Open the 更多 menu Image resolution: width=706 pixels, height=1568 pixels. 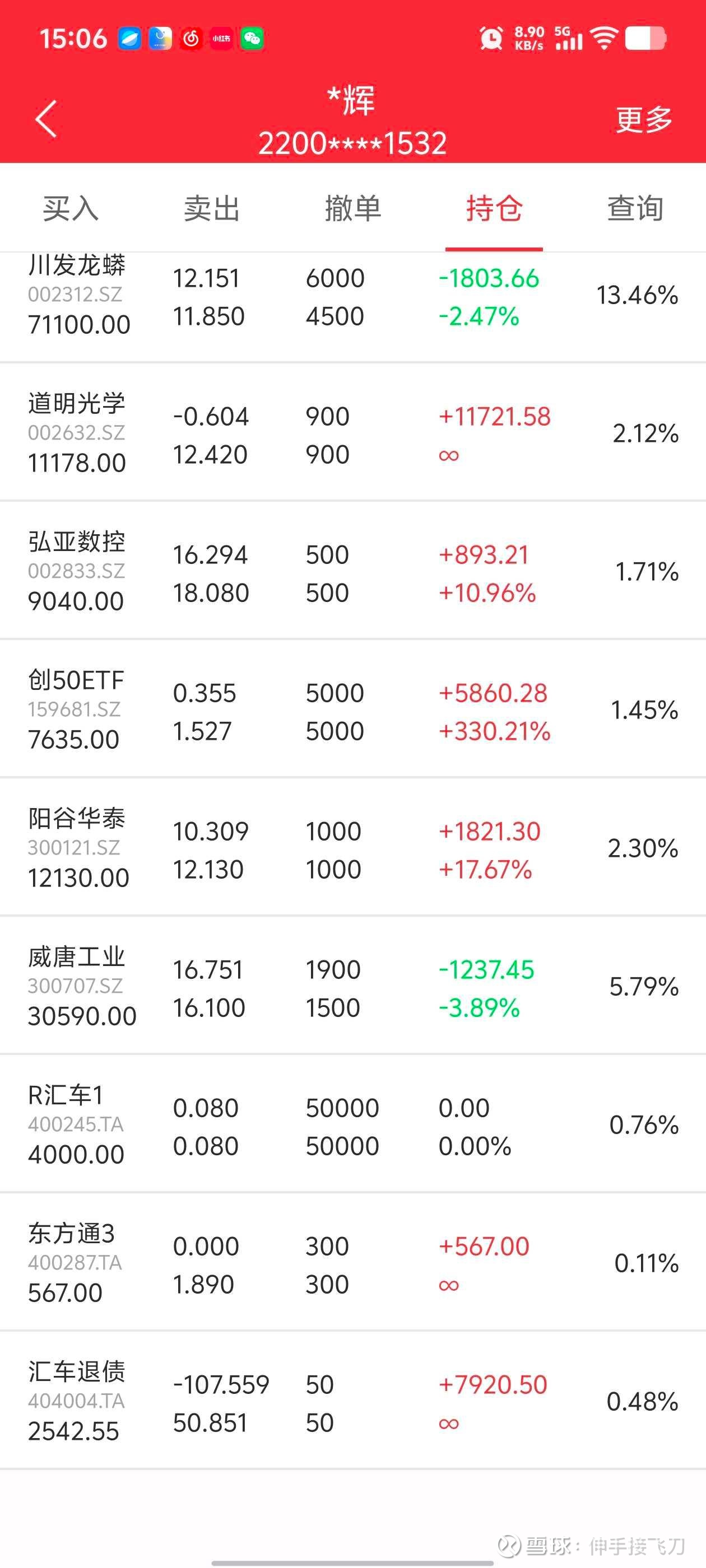643,119
